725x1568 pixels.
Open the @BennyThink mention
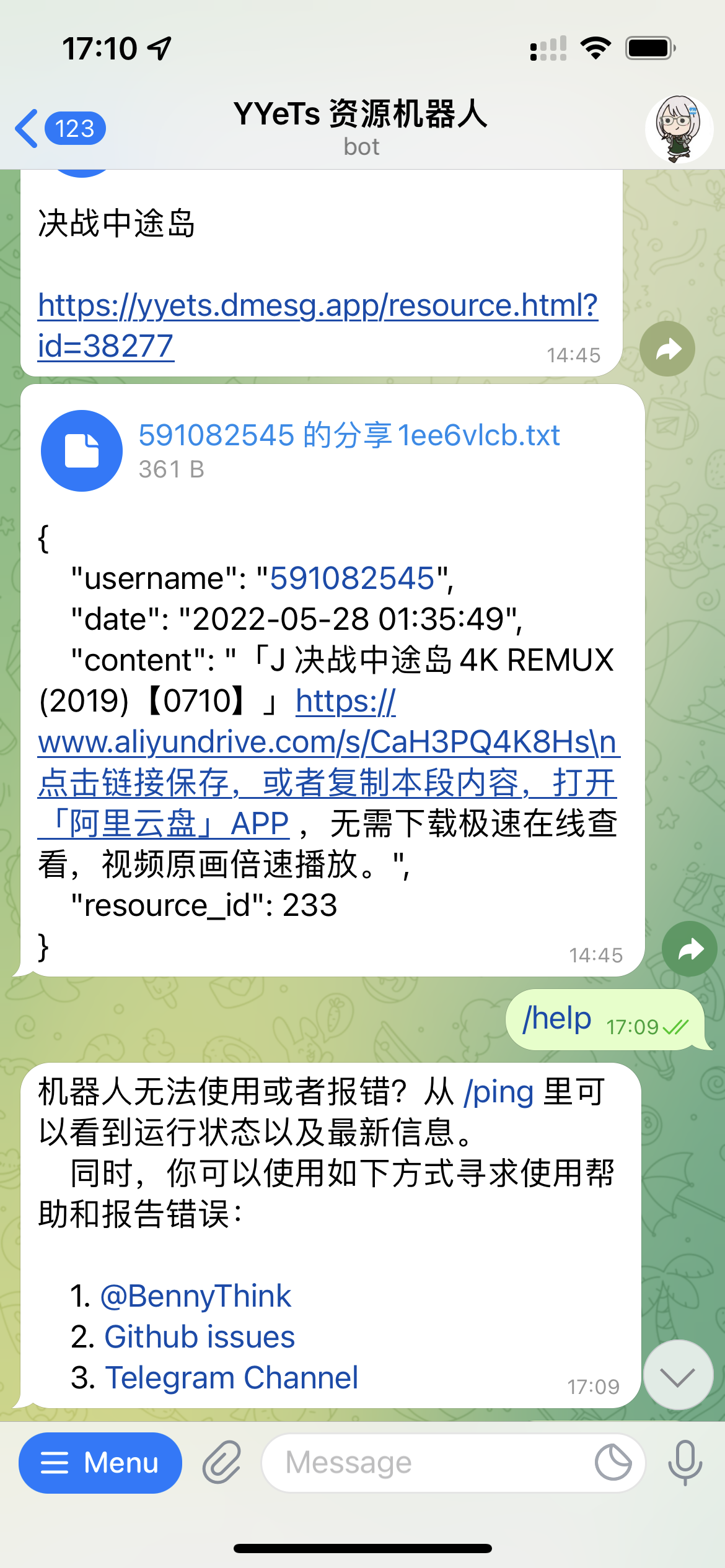coord(195,1296)
